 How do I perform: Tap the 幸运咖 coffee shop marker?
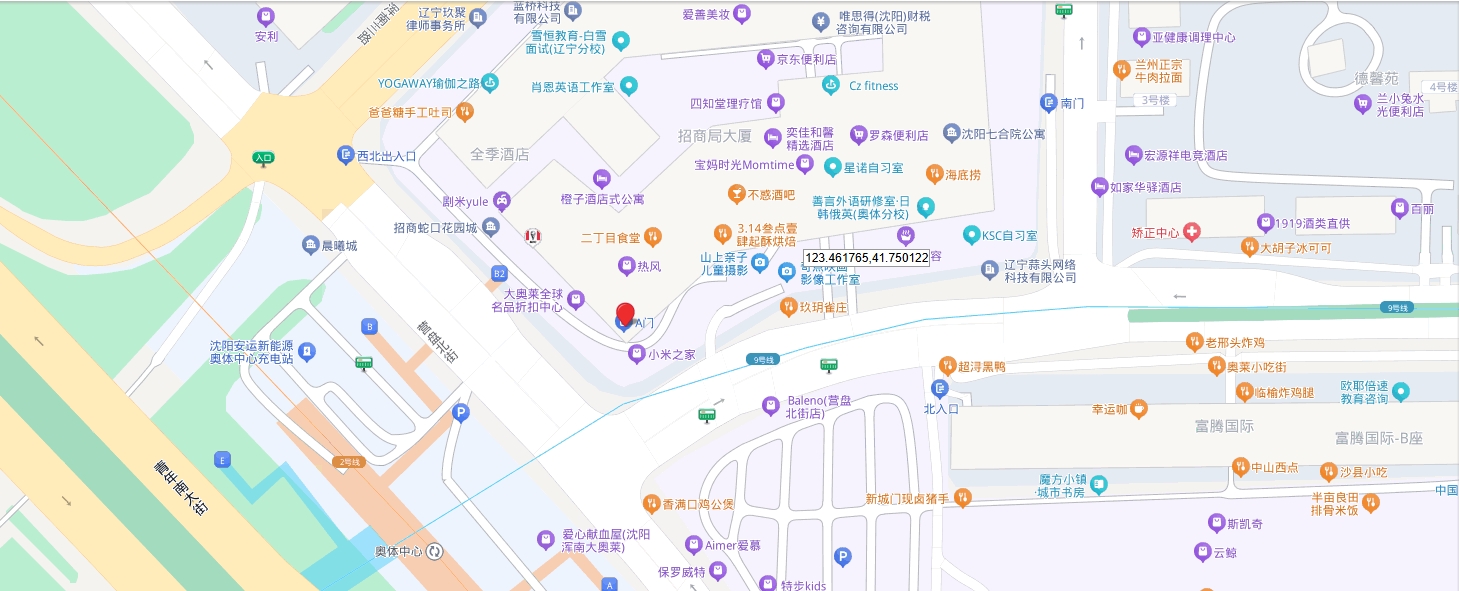click(x=1139, y=408)
